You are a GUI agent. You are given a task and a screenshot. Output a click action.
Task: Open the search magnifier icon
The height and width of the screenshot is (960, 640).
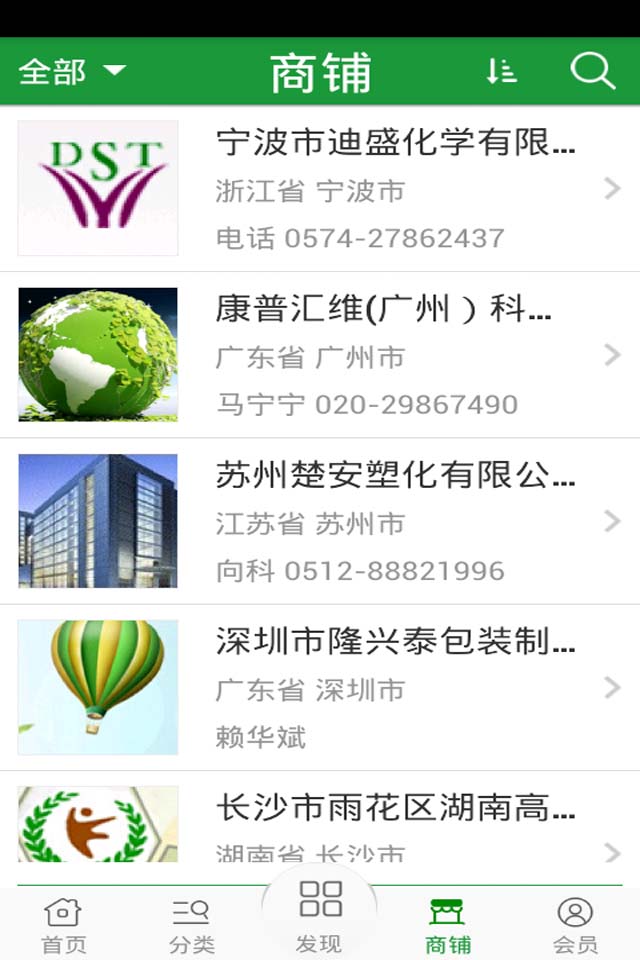[592, 72]
